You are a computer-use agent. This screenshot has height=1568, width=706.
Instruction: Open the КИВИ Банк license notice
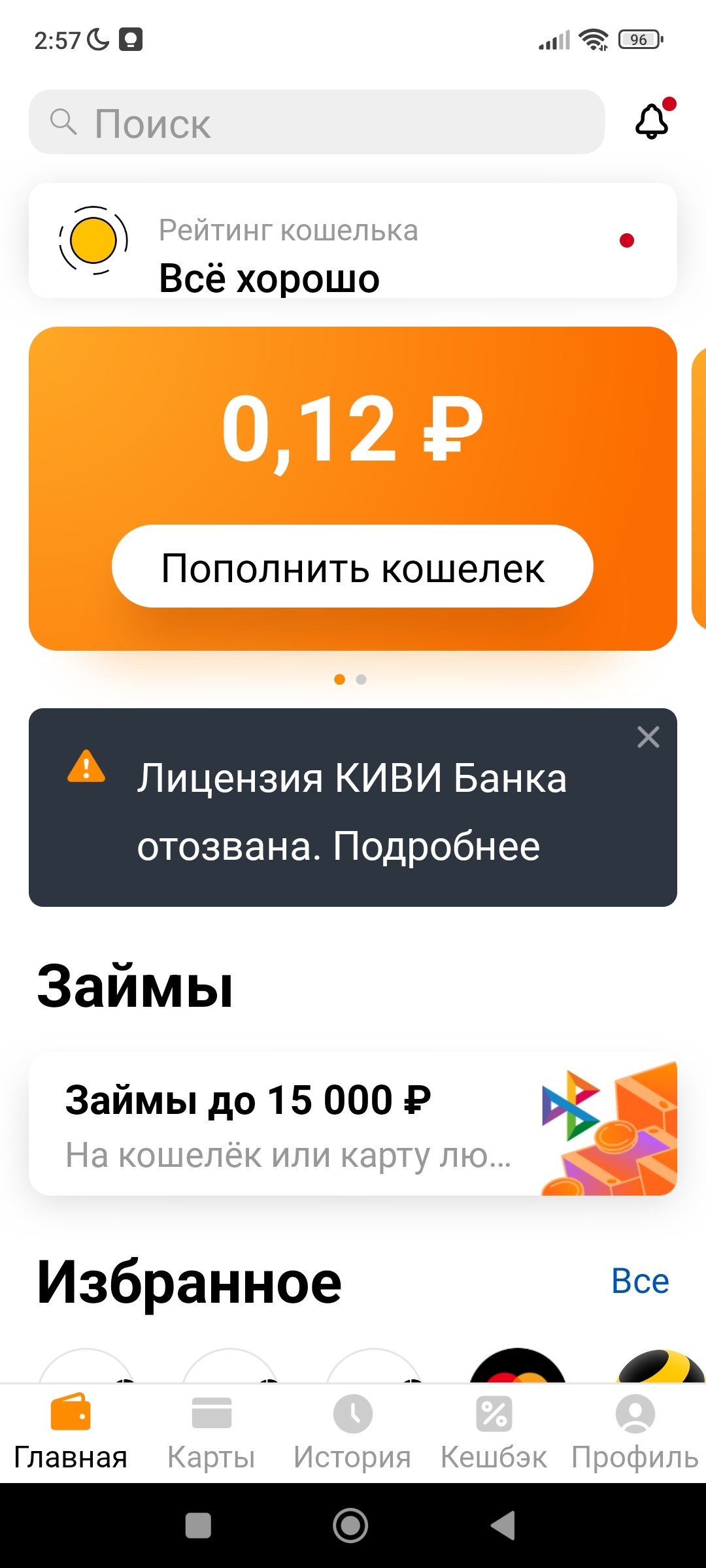click(351, 811)
